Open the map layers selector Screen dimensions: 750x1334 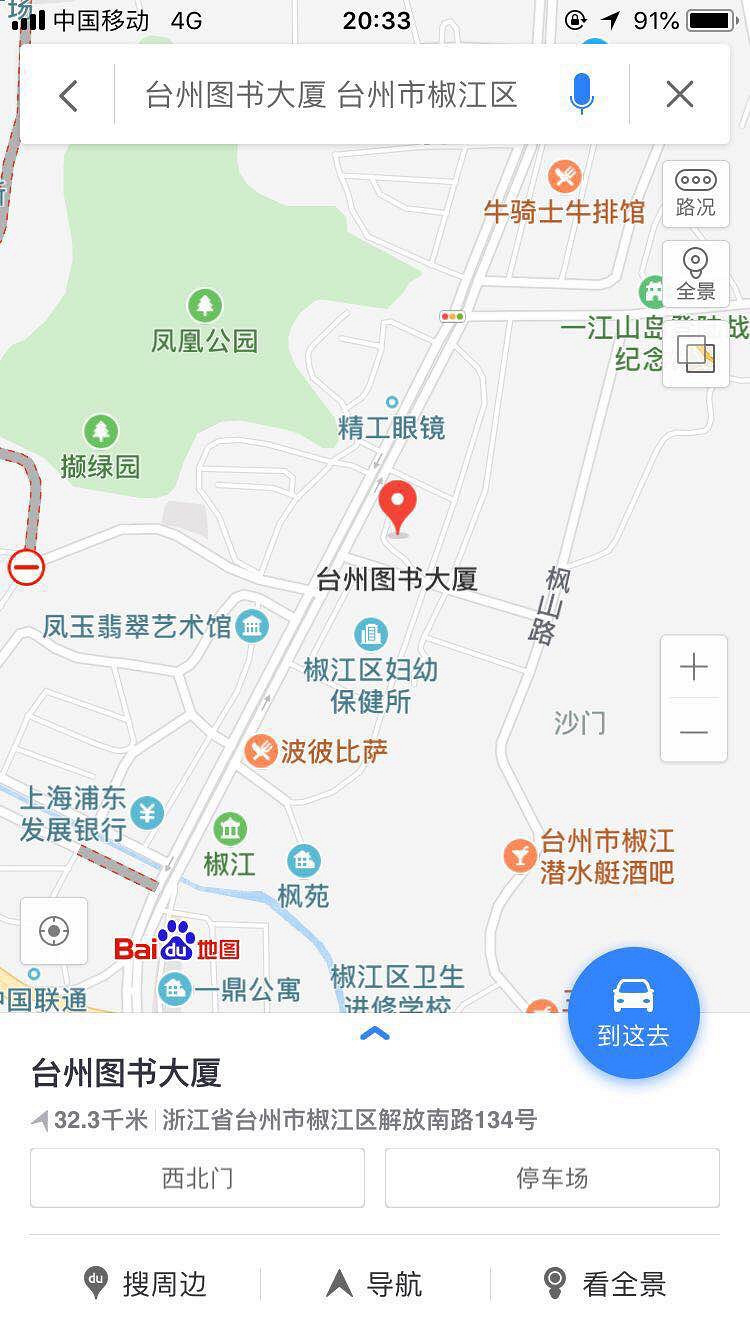pyautogui.click(x=695, y=354)
